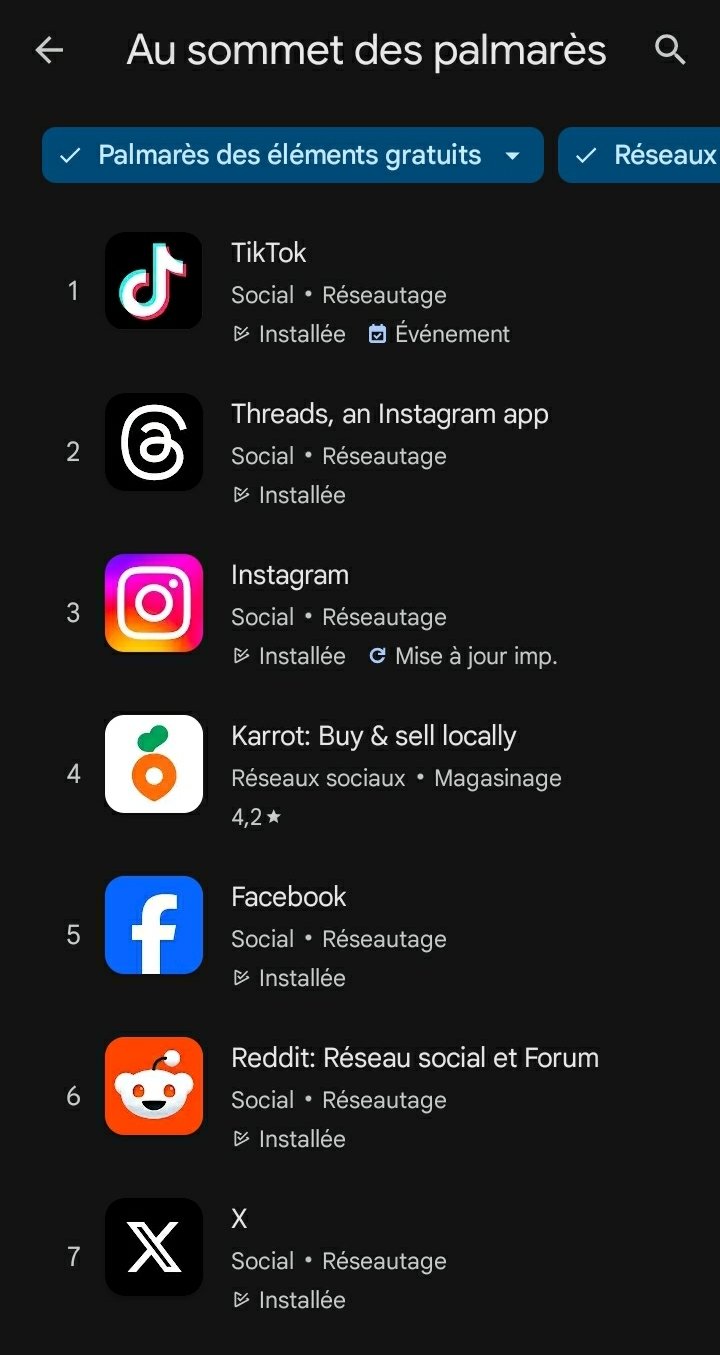This screenshot has height=1355, width=720.
Task: Open the TikTok app listing
Action: [360, 291]
